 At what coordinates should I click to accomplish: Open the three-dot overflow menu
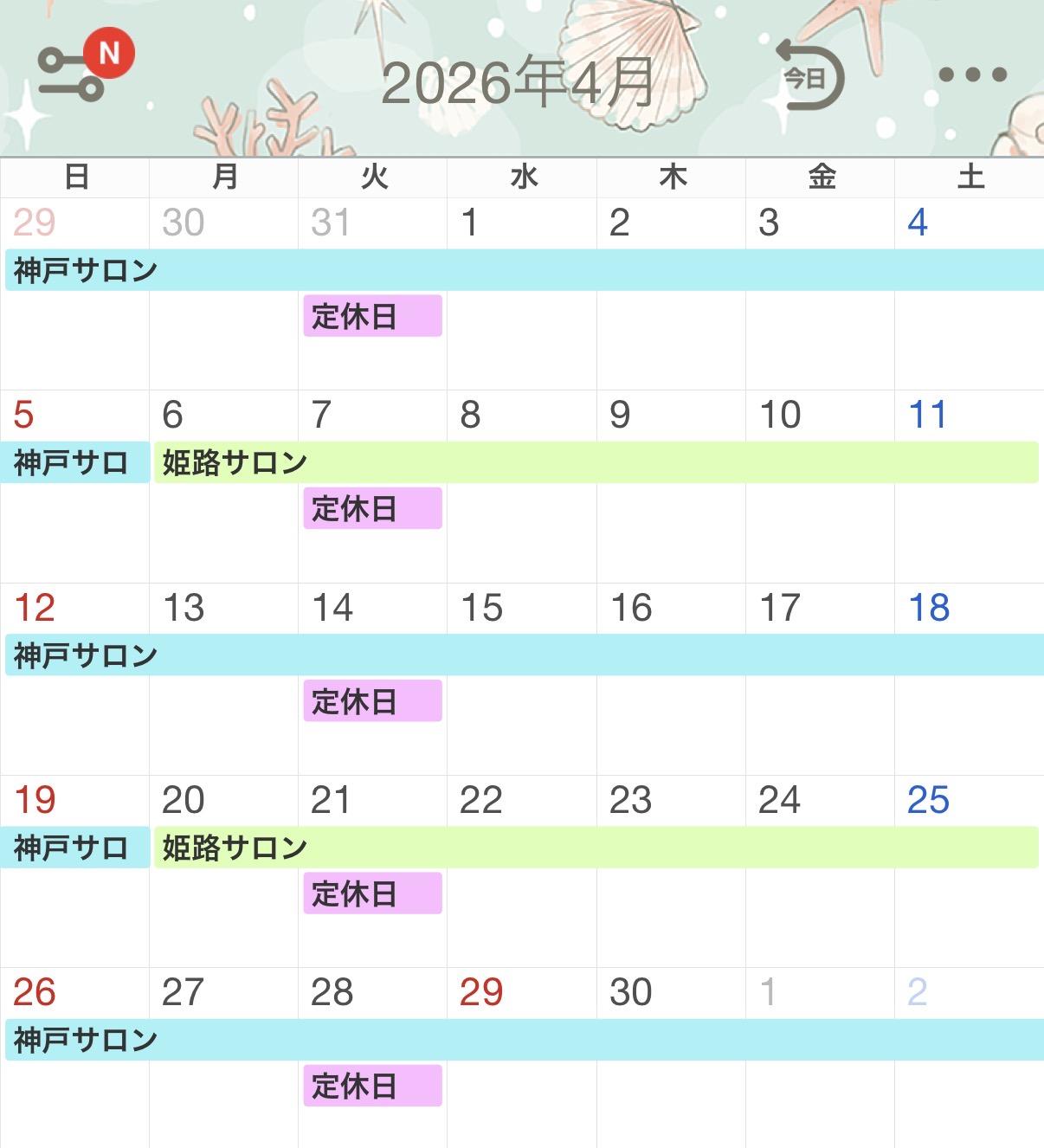click(x=973, y=74)
